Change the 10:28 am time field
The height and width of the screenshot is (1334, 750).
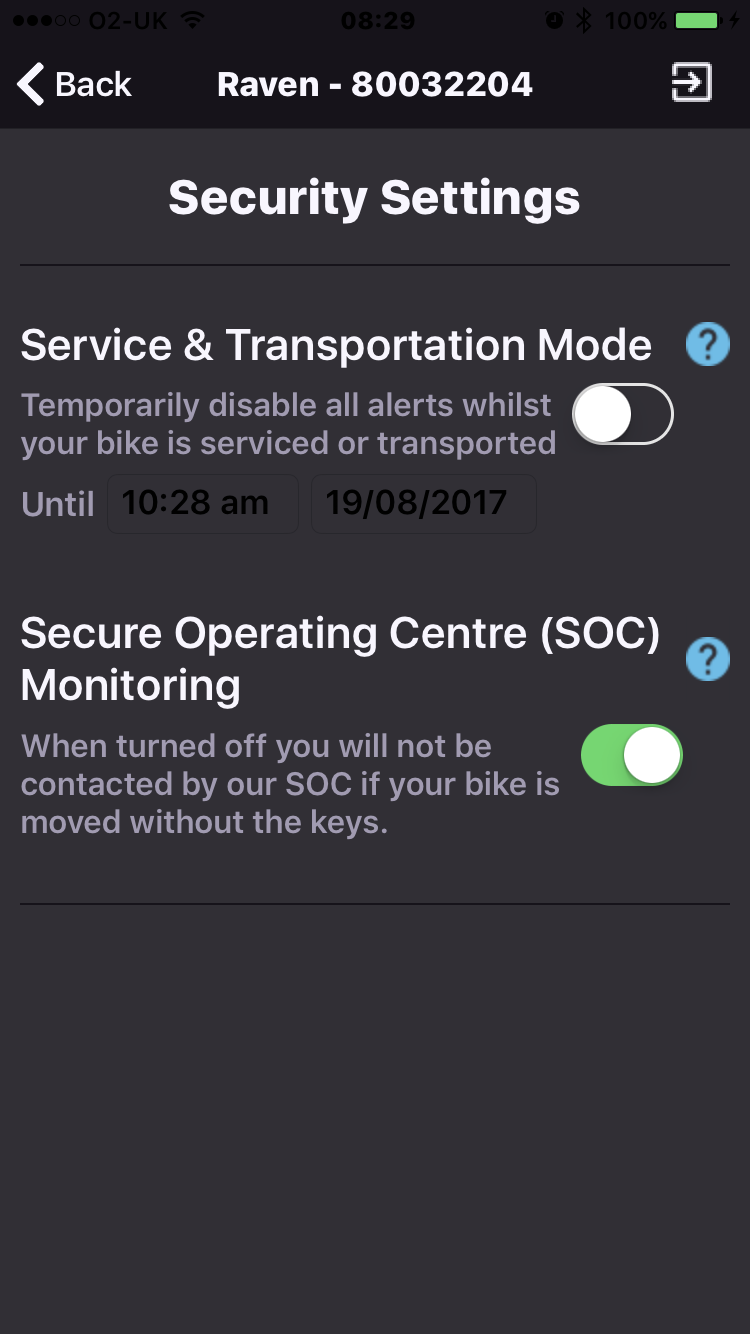pos(203,503)
